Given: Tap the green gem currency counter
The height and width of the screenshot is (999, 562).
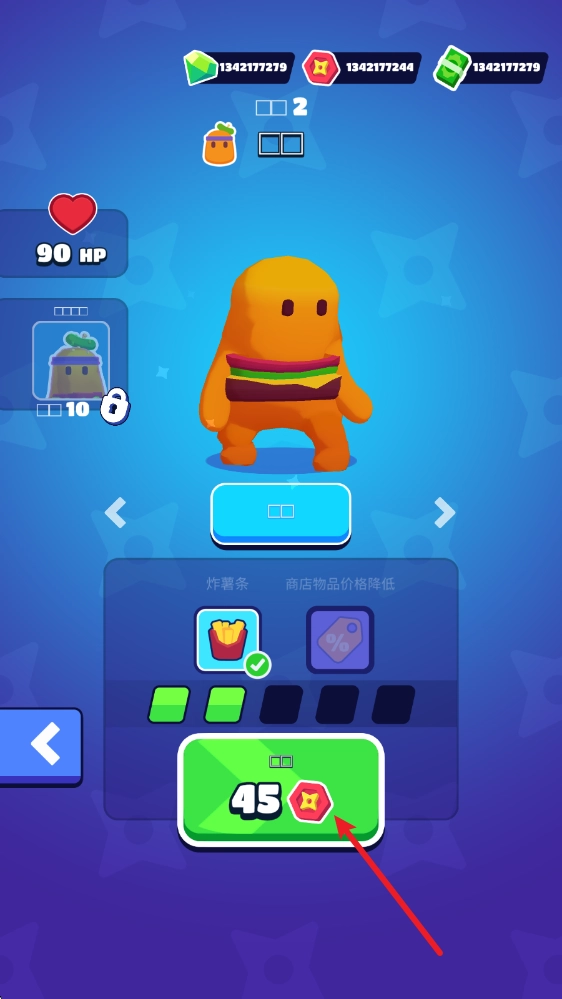Looking at the screenshot, I should pos(239,68).
